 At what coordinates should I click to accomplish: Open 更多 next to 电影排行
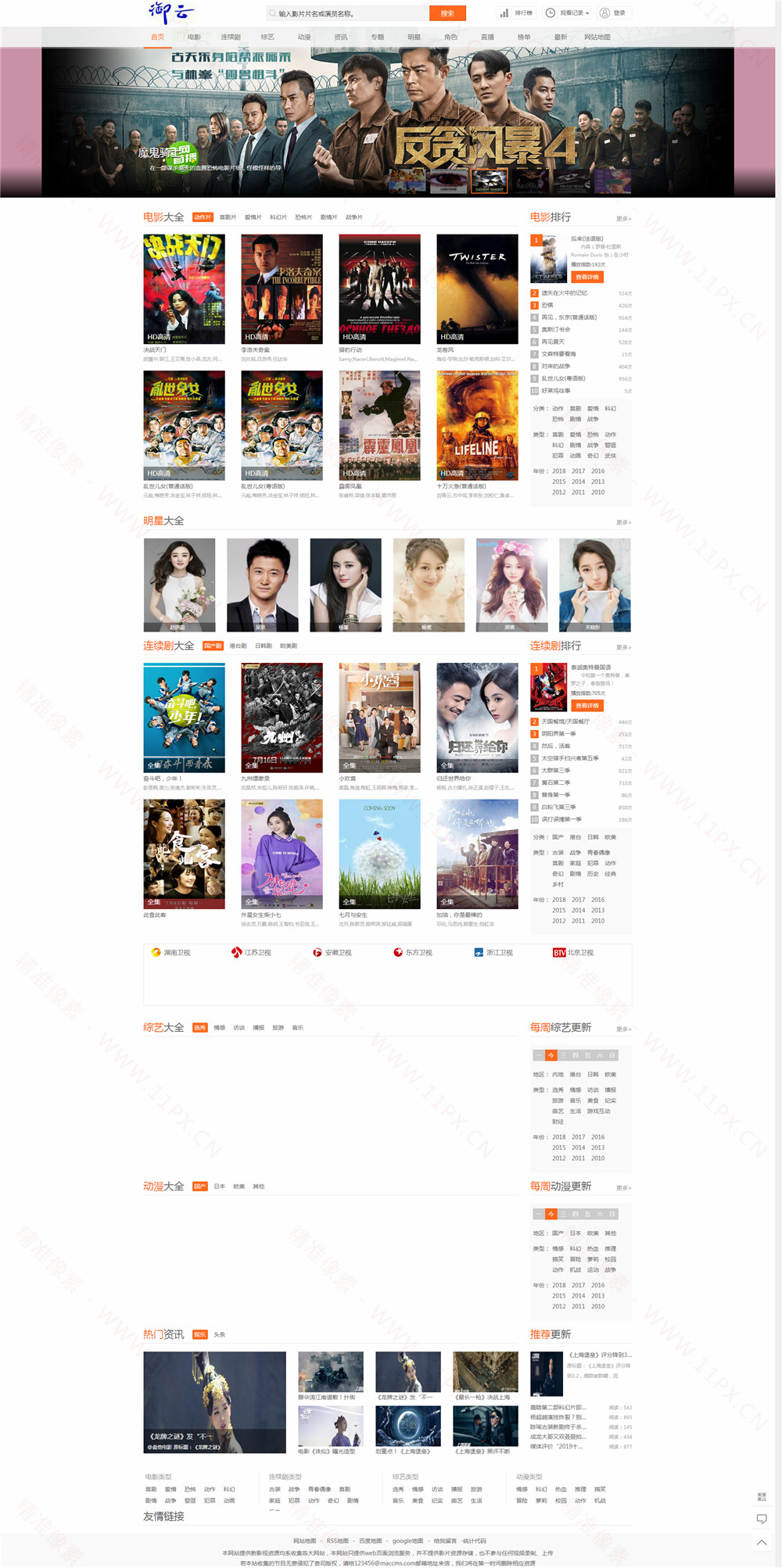623,219
